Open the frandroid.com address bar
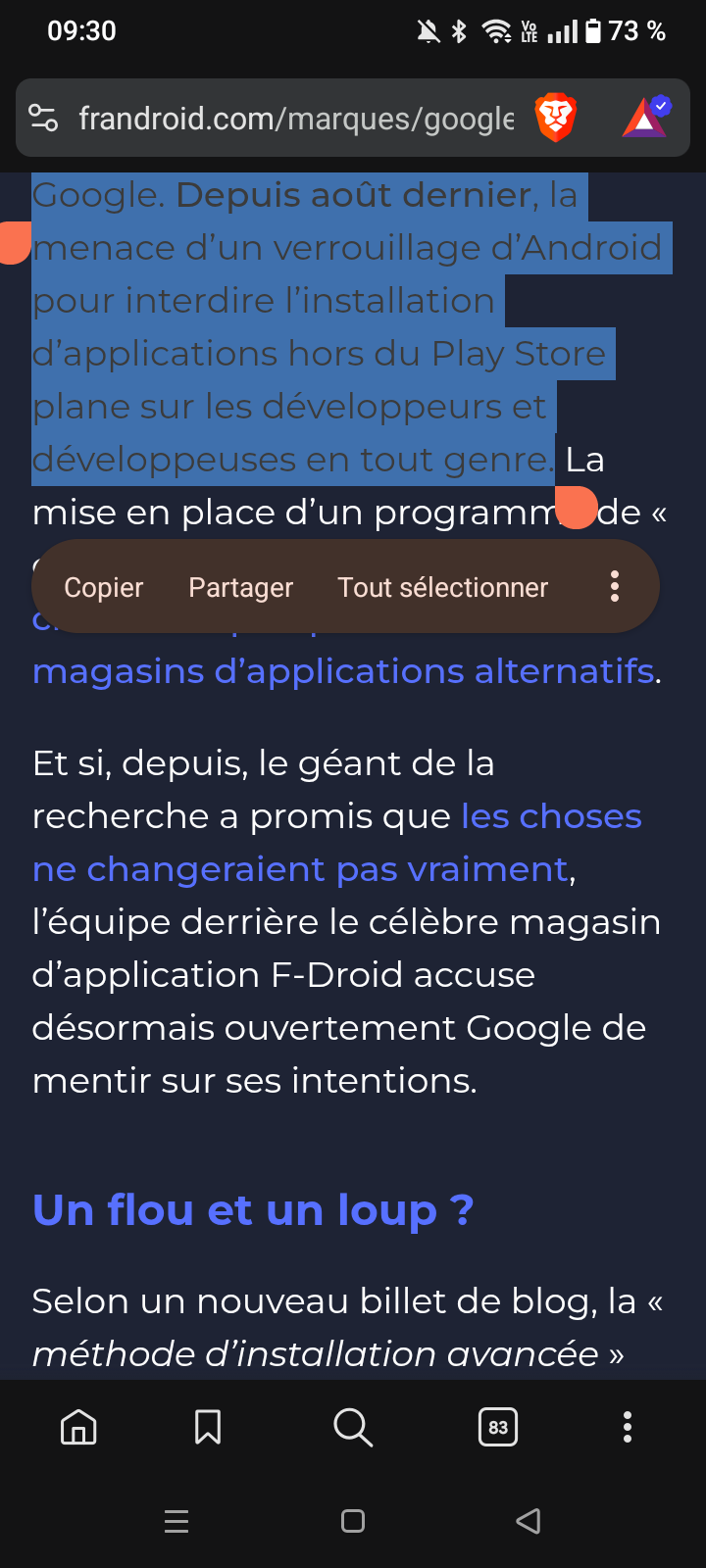 click(294, 119)
